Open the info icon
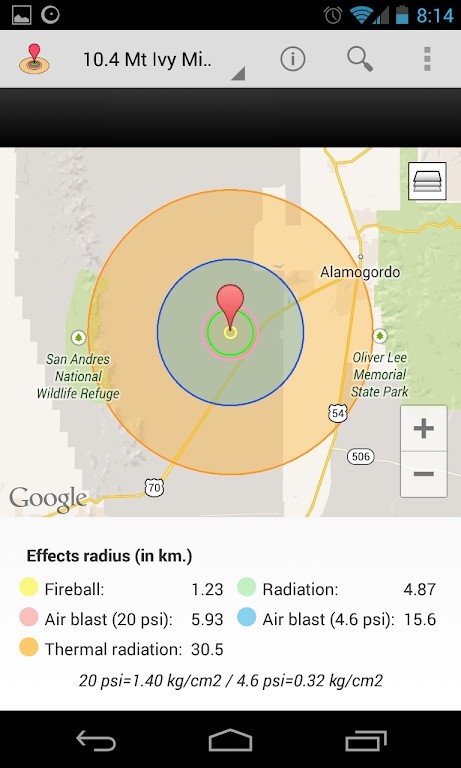 pos(292,59)
